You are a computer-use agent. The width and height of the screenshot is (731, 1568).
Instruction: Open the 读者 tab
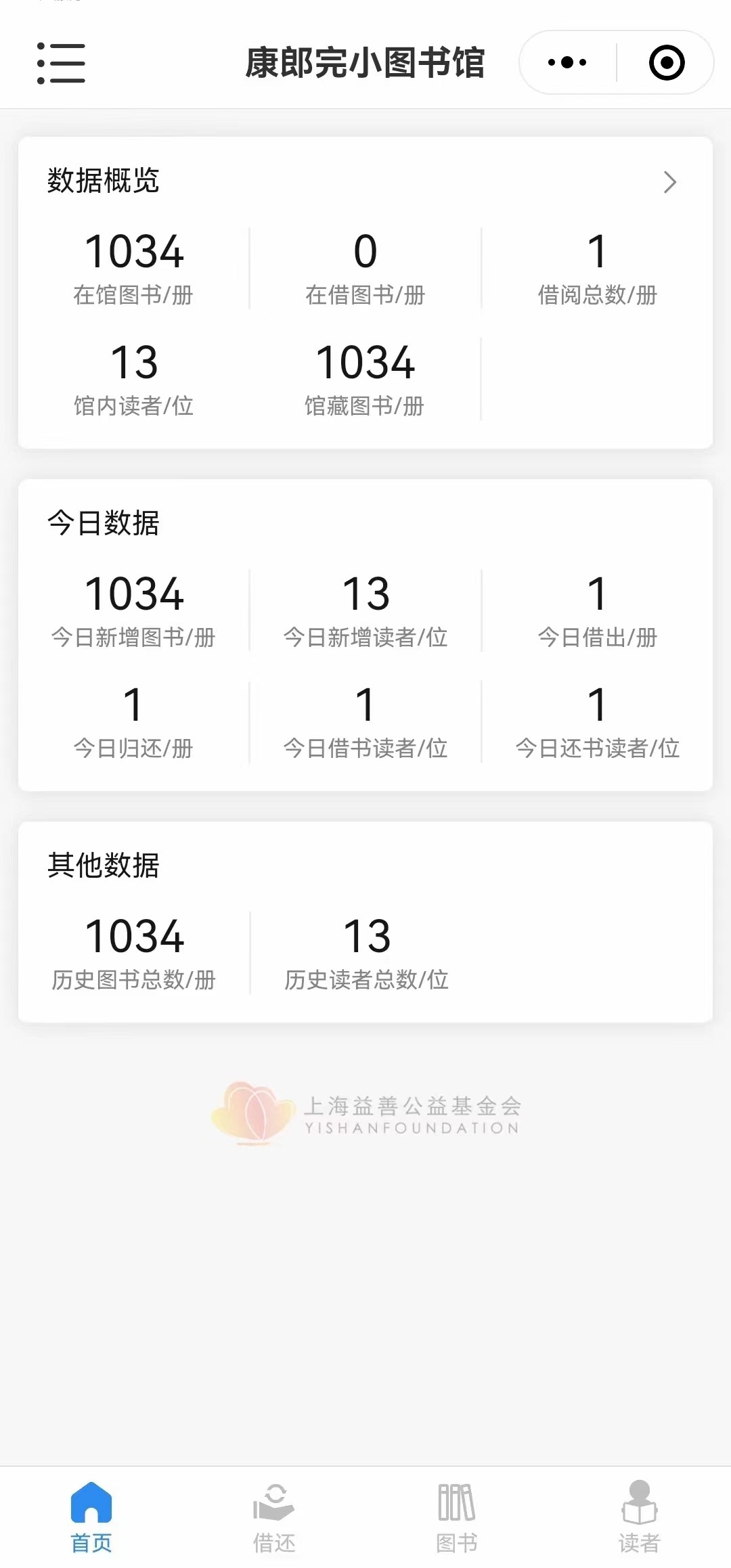pos(639,1516)
